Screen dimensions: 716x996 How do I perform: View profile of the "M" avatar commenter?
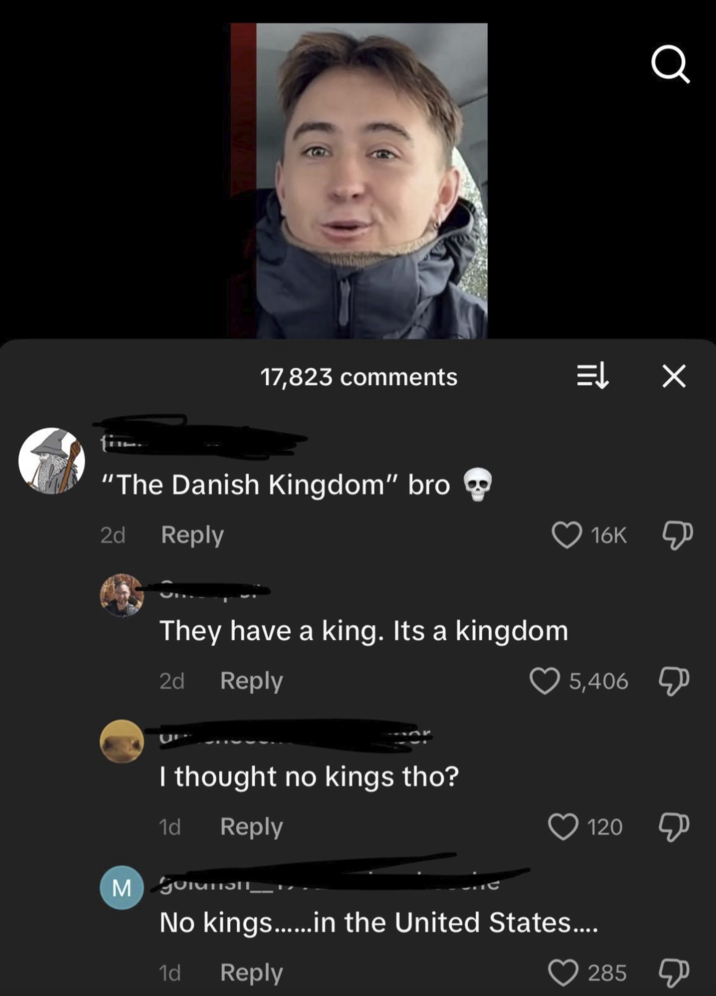(121, 888)
